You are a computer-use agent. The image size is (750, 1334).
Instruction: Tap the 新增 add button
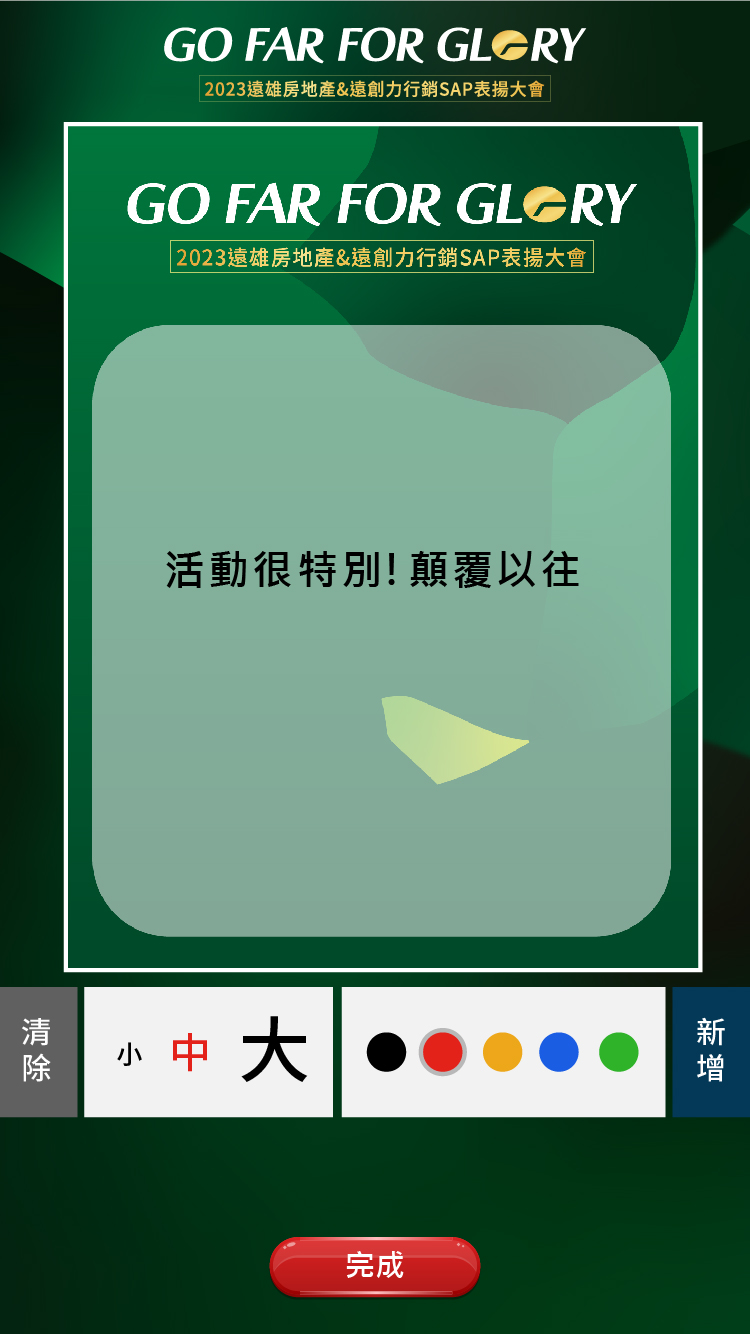pos(710,1051)
